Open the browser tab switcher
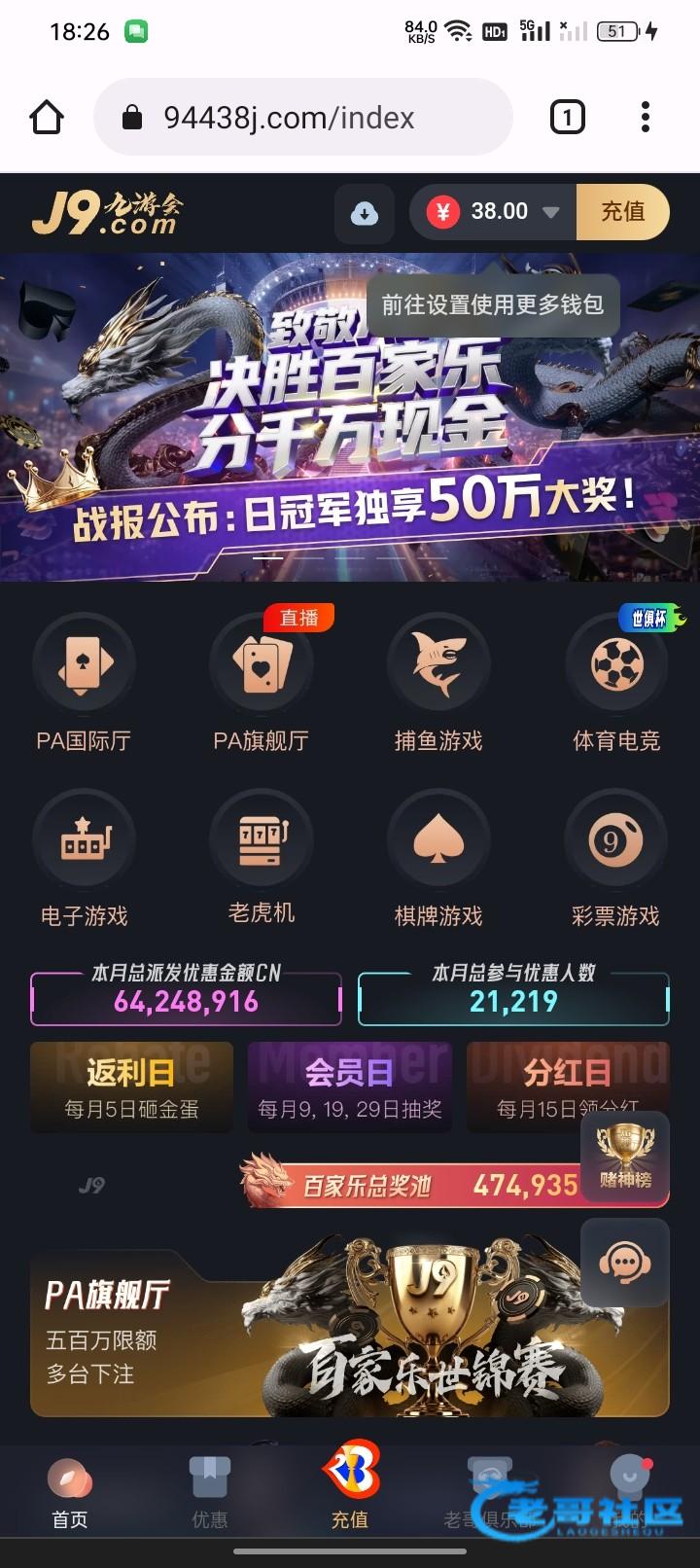This screenshot has width=700, height=1568. tap(567, 118)
